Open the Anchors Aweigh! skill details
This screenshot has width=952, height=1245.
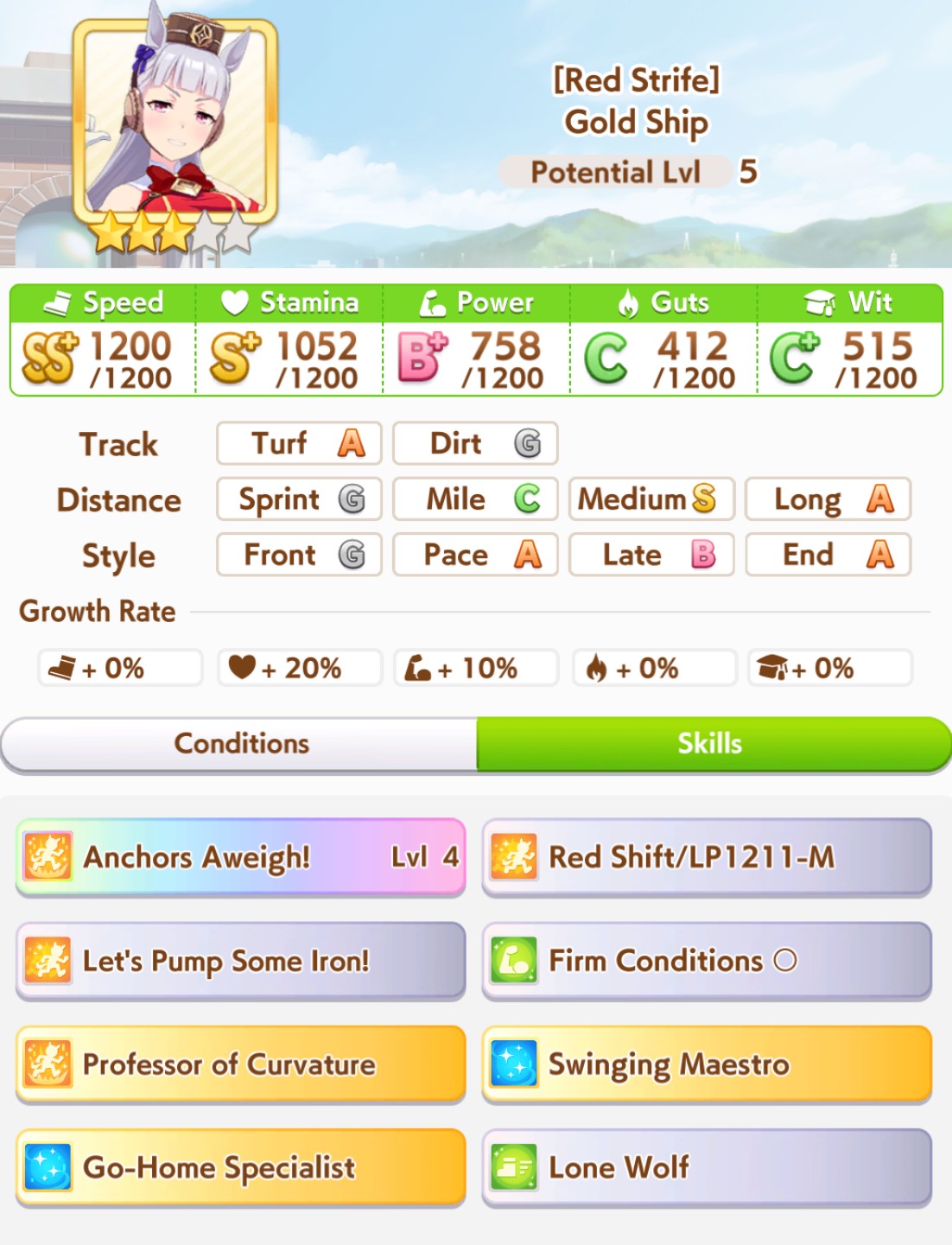pyautogui.click(x=240, y=857)
